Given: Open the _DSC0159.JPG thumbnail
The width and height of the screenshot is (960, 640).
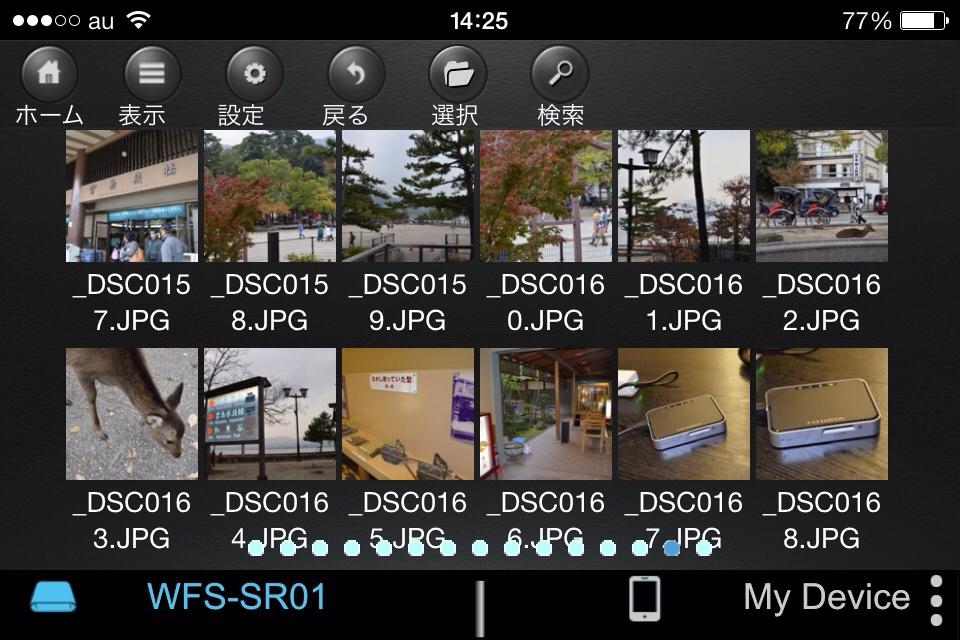Looking at the screenshot, I should coord(408,196).
